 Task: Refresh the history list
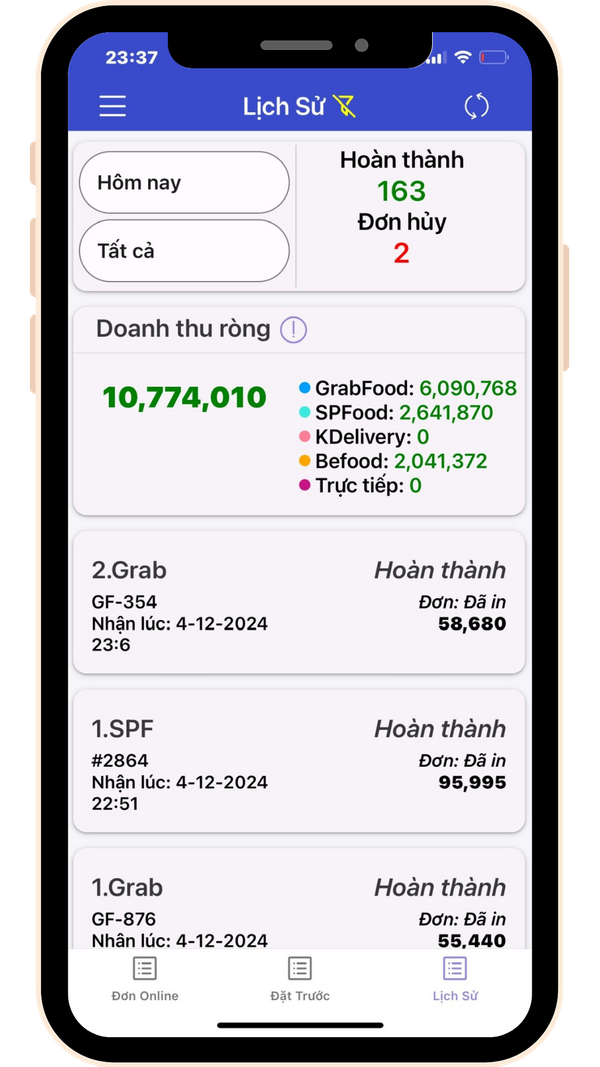(x=477, y=106)
